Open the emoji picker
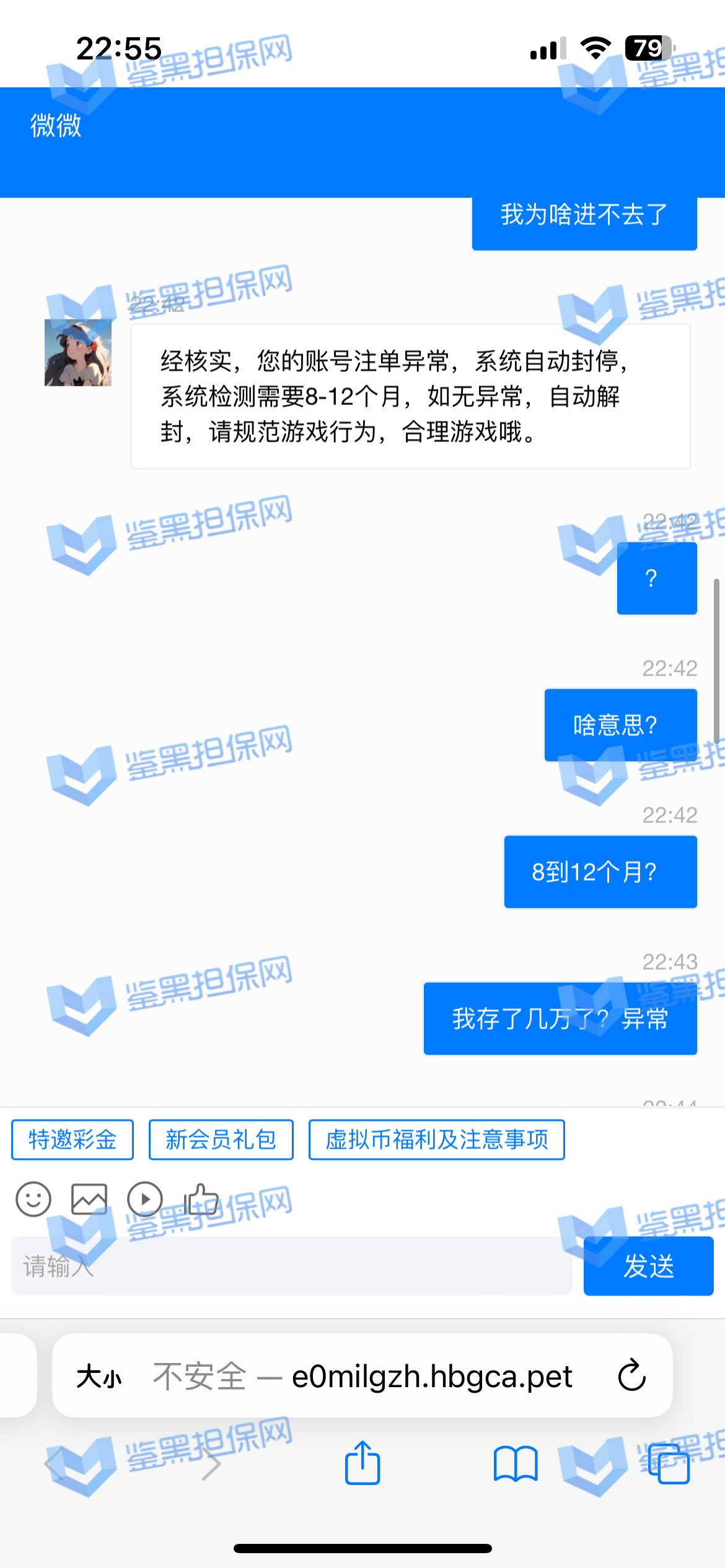725x1568 pixels. click(33, 1200)
